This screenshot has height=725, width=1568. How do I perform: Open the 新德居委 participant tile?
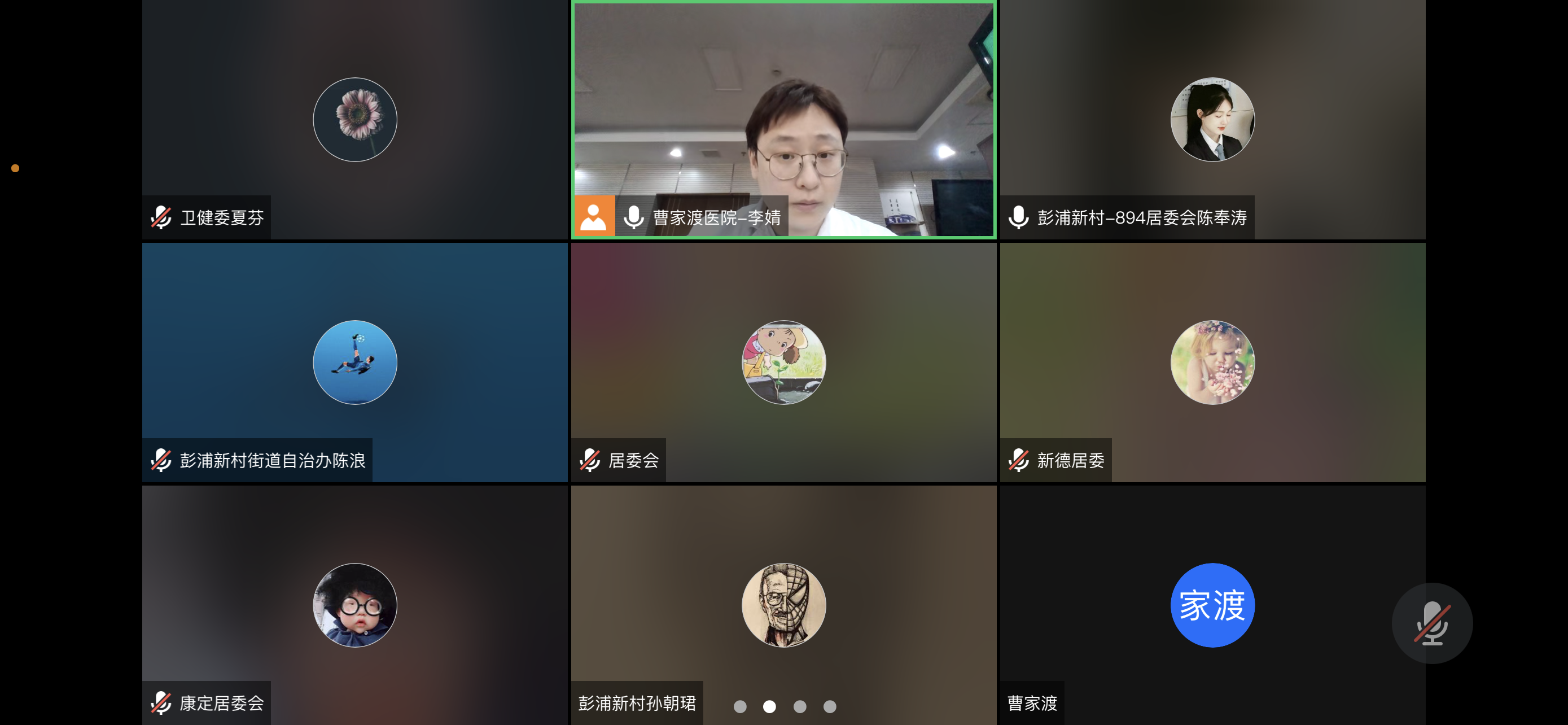(1212, 362)
